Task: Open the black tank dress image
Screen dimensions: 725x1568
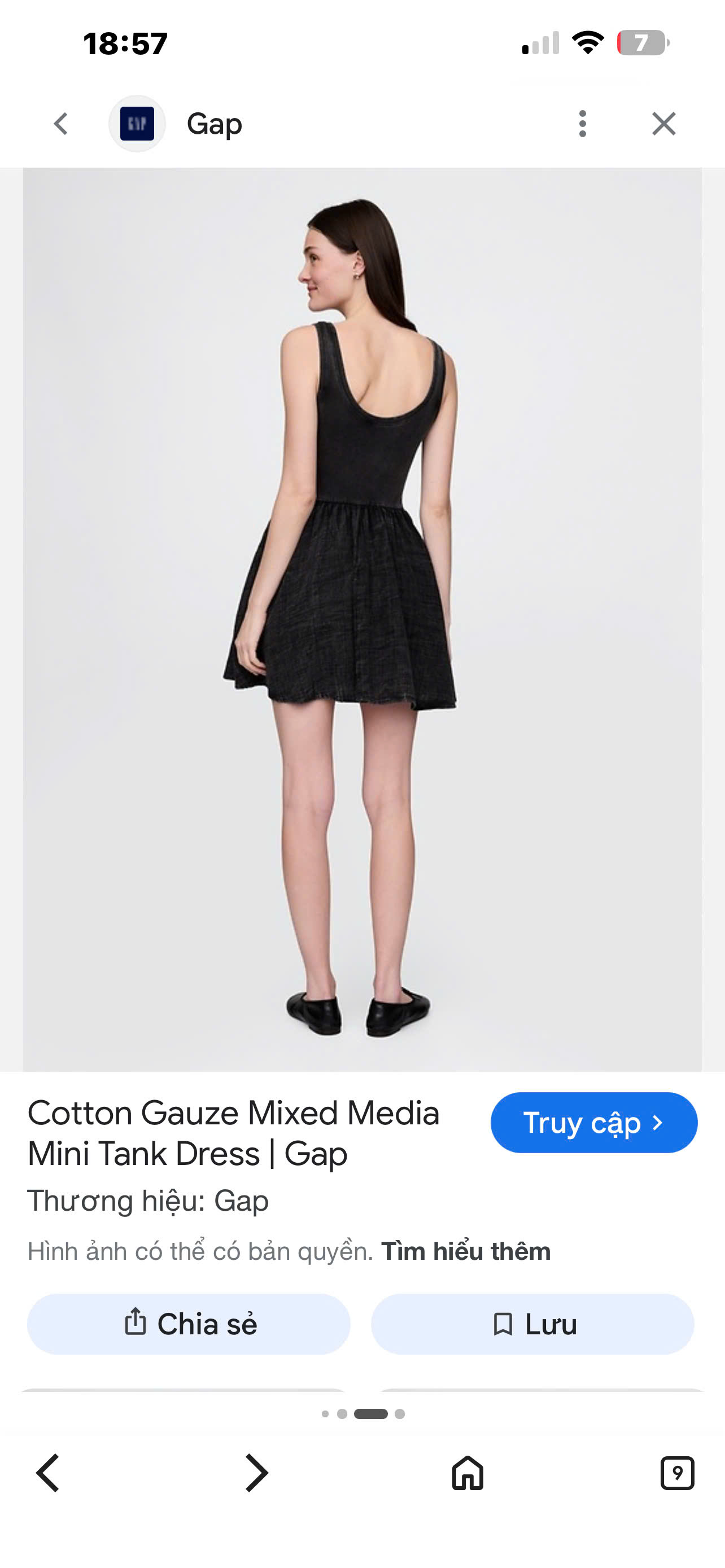Action: pyautogui.click(x=362, y=619)
